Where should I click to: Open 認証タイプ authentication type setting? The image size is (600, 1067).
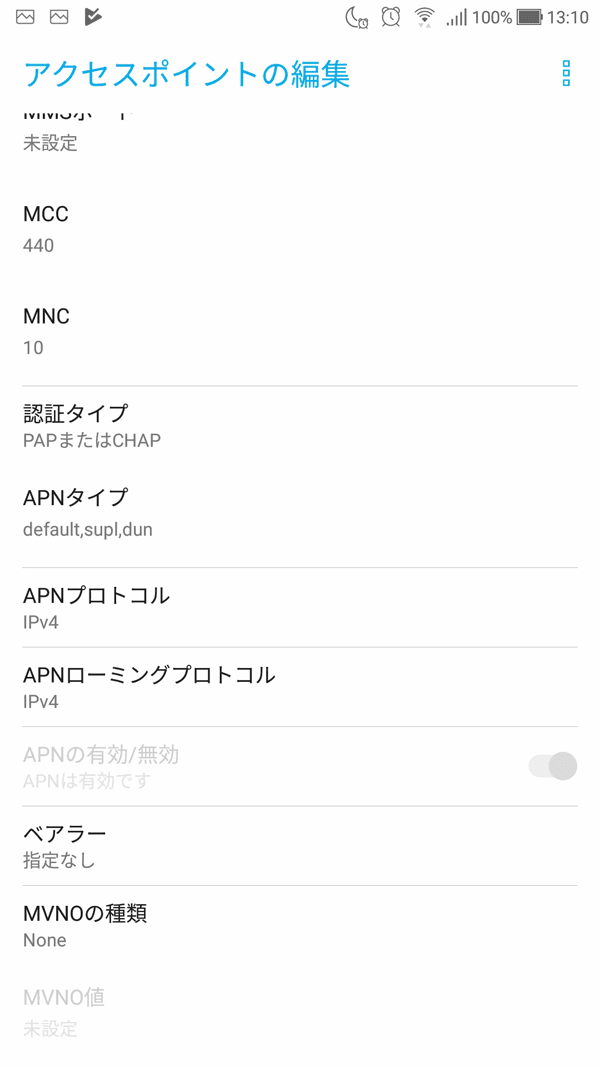click(x=300, y=426)
